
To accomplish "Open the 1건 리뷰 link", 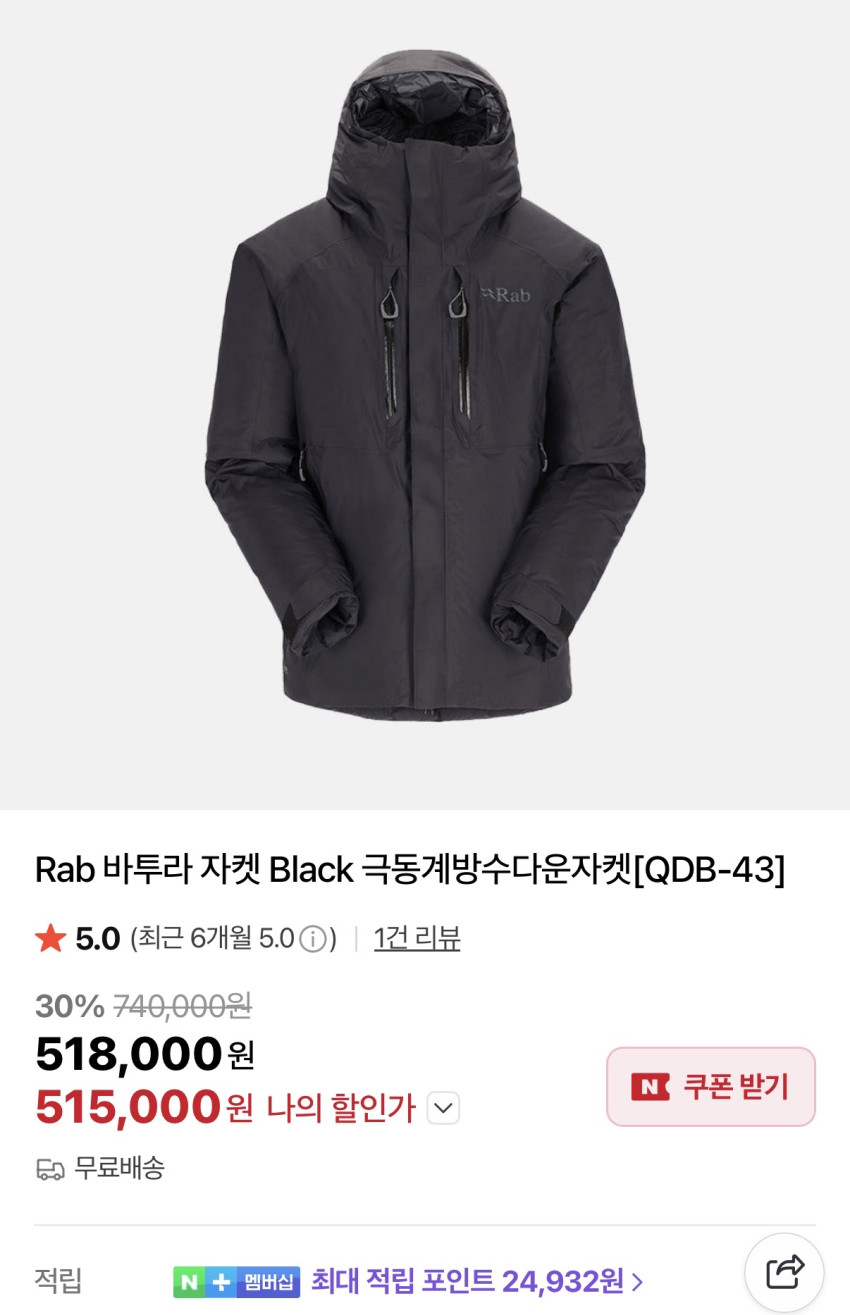I will click(x=416, y=939).
